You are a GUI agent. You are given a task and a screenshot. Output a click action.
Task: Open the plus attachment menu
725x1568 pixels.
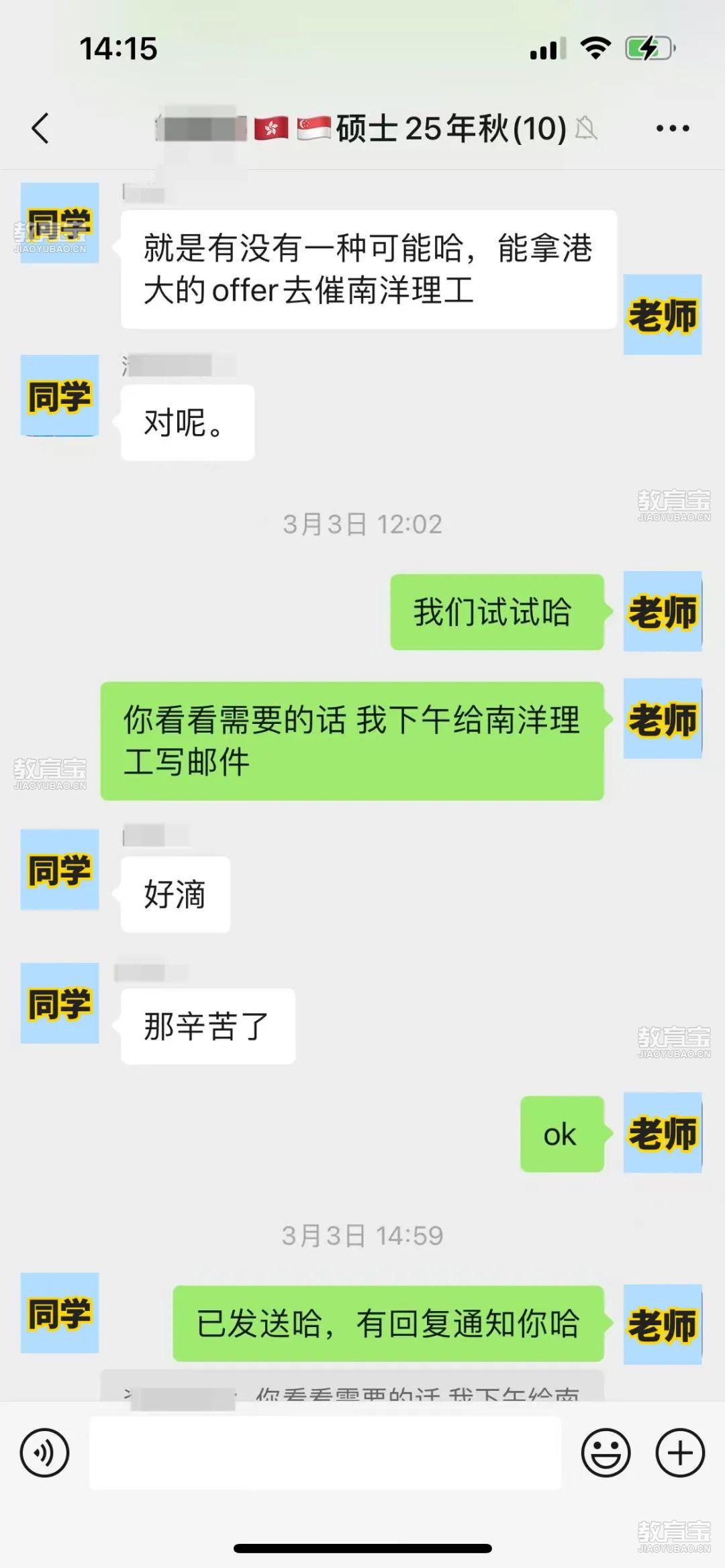click(x=680, y=1453)
